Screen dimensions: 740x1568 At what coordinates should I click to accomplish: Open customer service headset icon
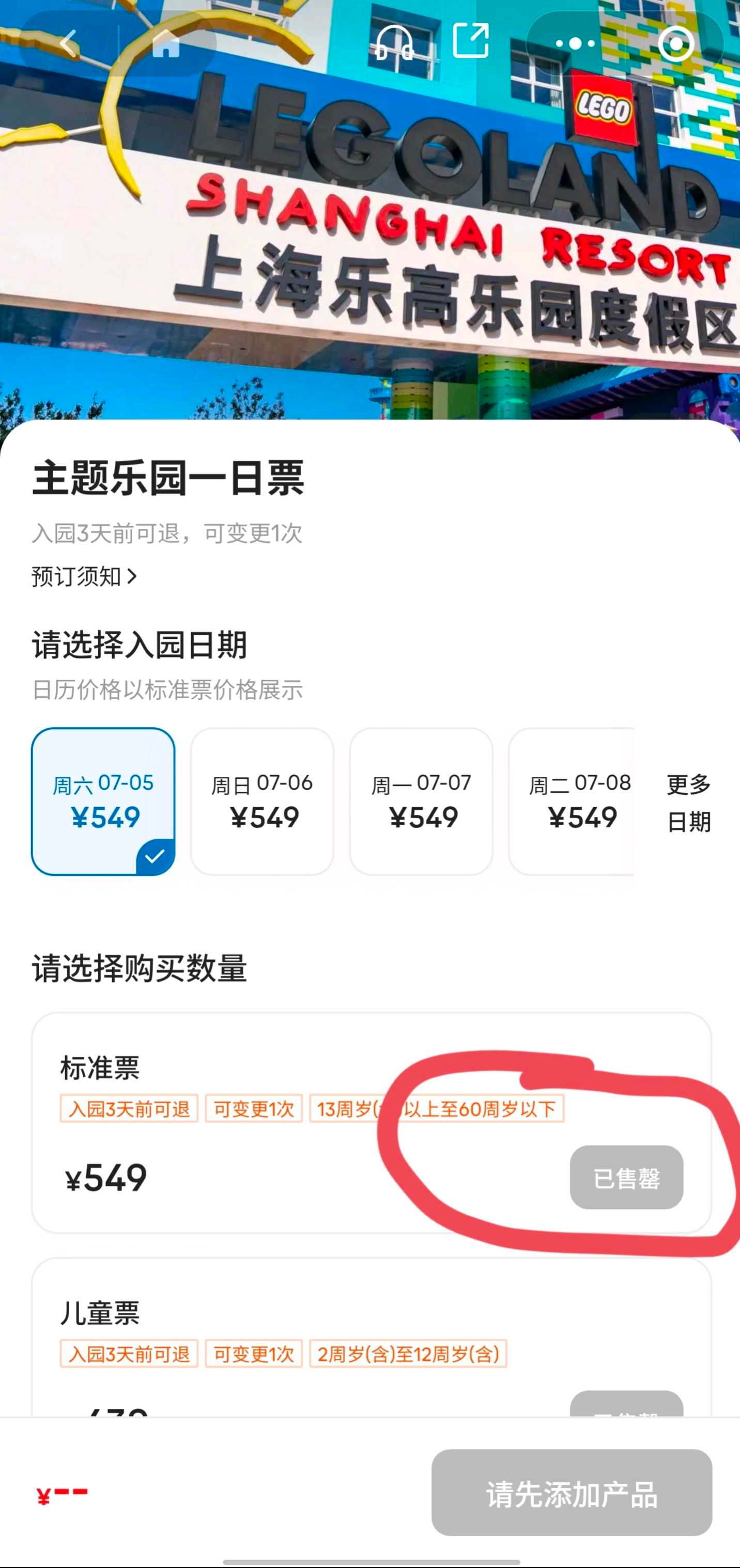tap(395, 42)
